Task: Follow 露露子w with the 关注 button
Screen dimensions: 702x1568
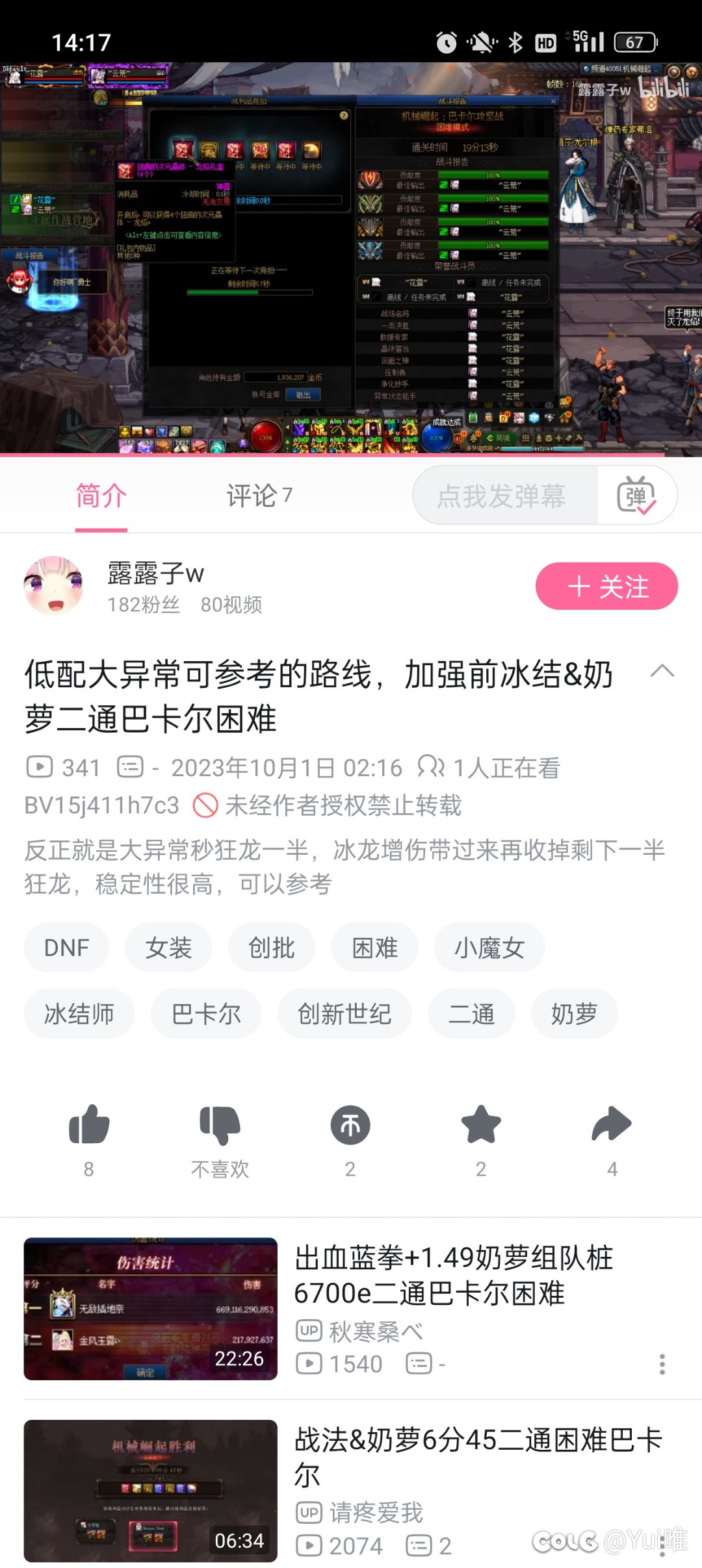Action: click(x=606, y=587)
